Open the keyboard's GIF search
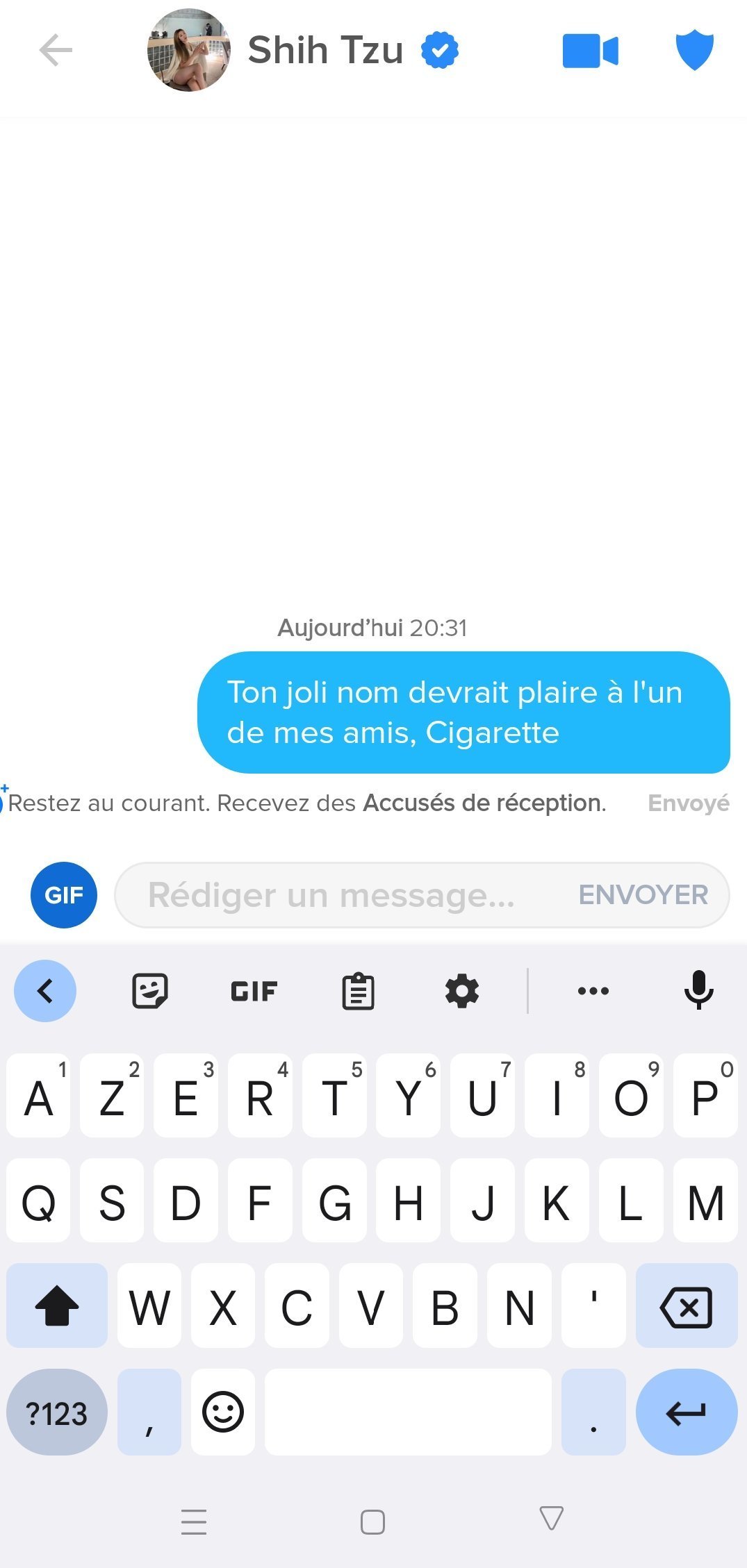747x1568 pixels. pos(254,991)
